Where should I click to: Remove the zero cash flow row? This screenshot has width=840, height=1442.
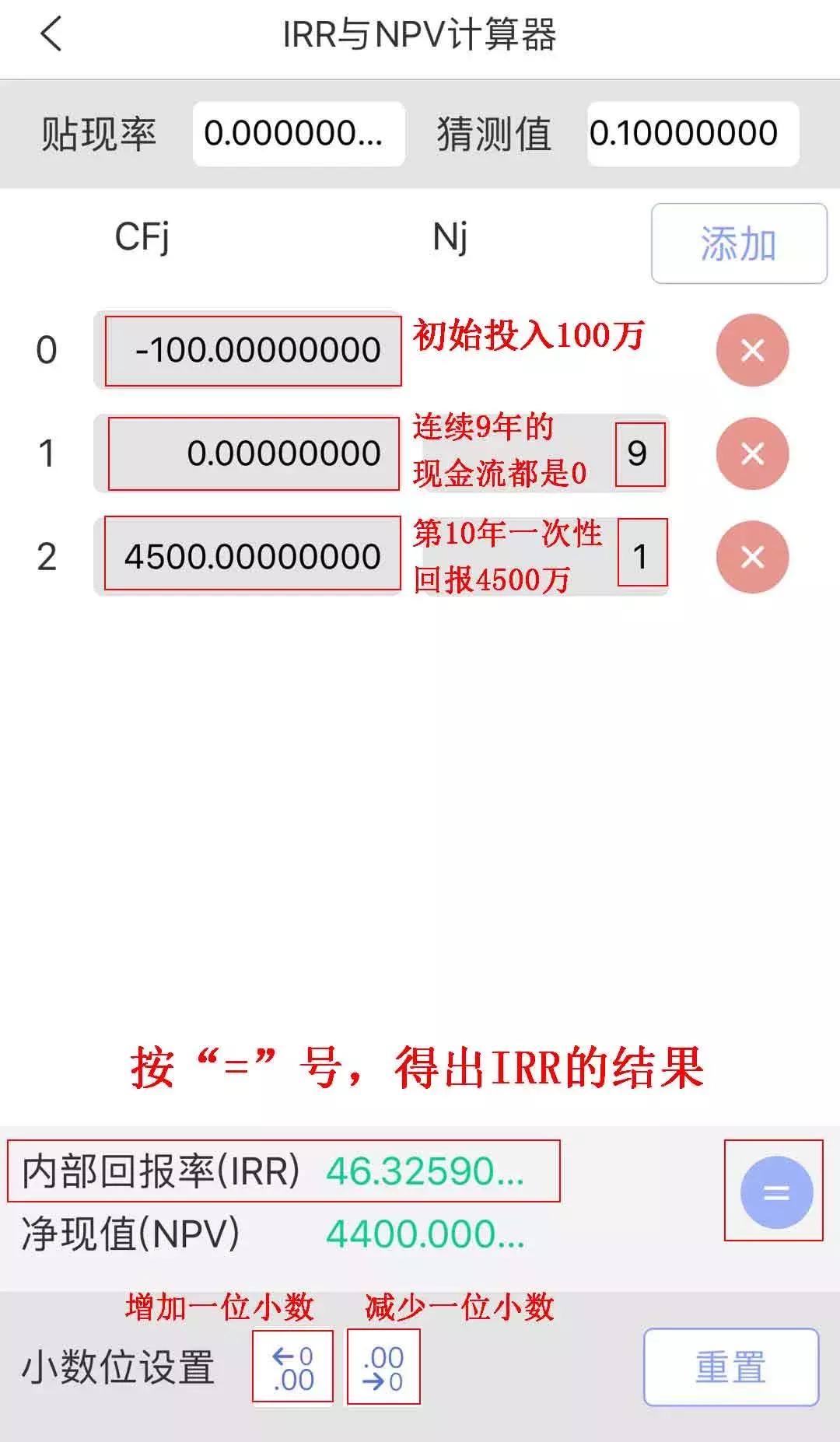[751, 453]
